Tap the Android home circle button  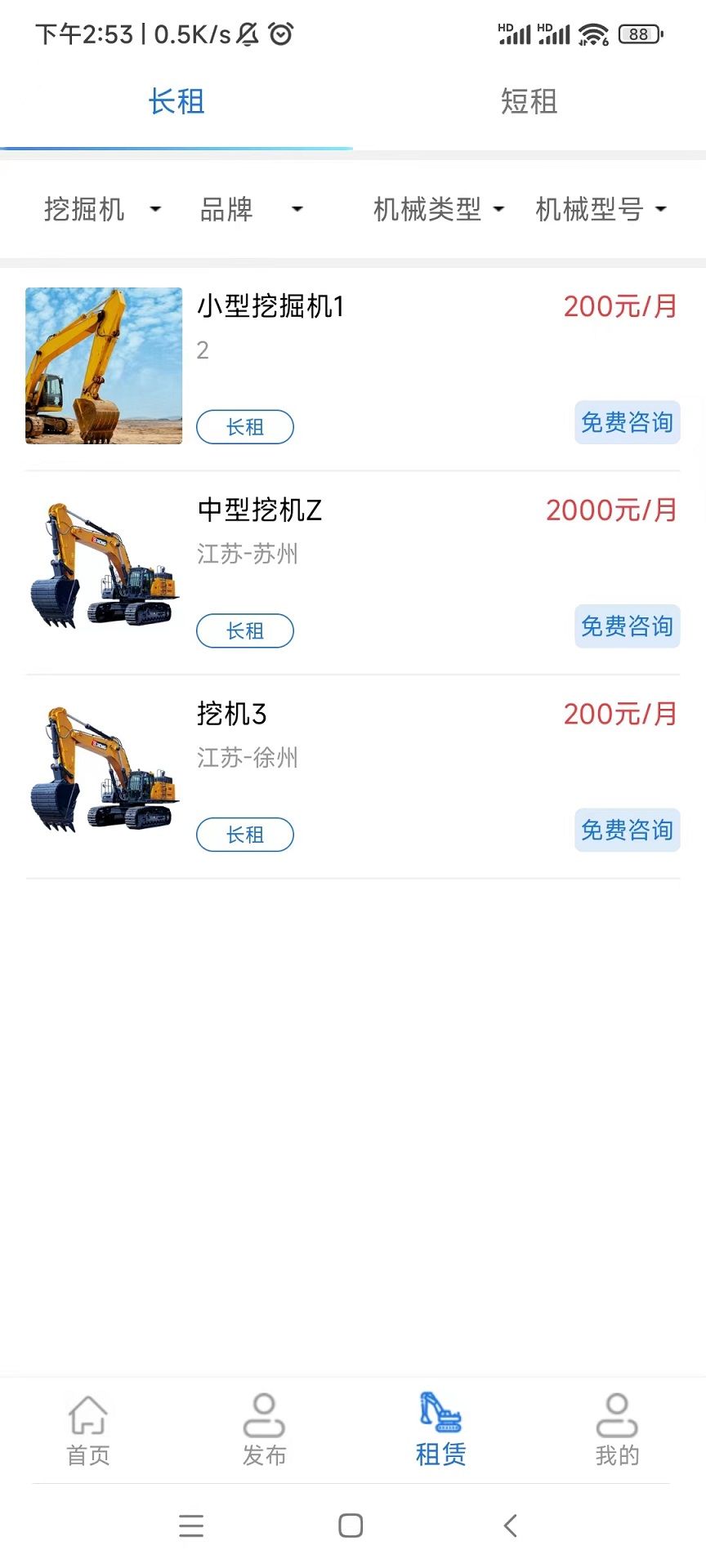350,1526
